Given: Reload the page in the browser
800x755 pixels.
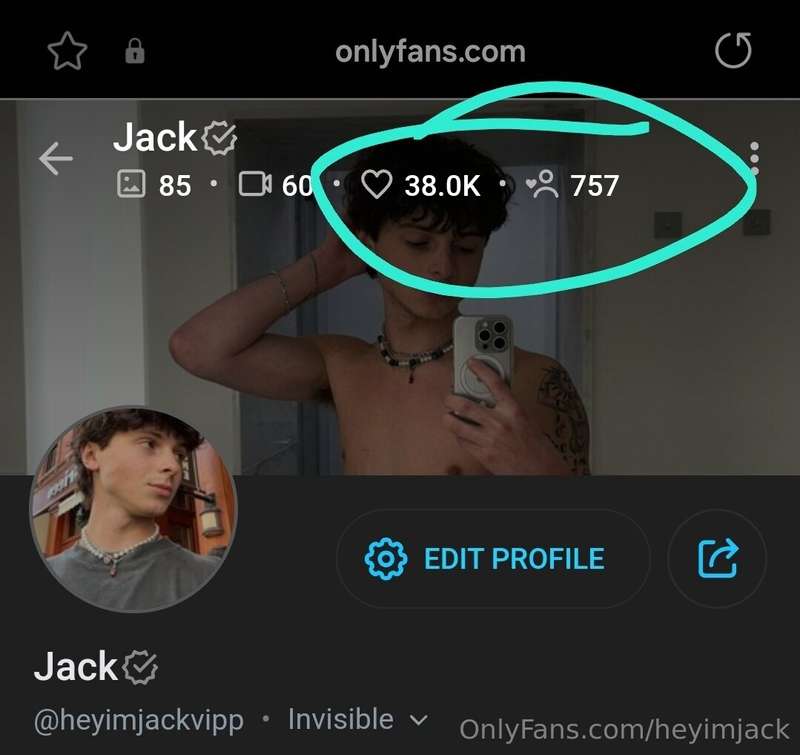Looking at the screenshot, I should pyautogui.click(x=733, y=53).
